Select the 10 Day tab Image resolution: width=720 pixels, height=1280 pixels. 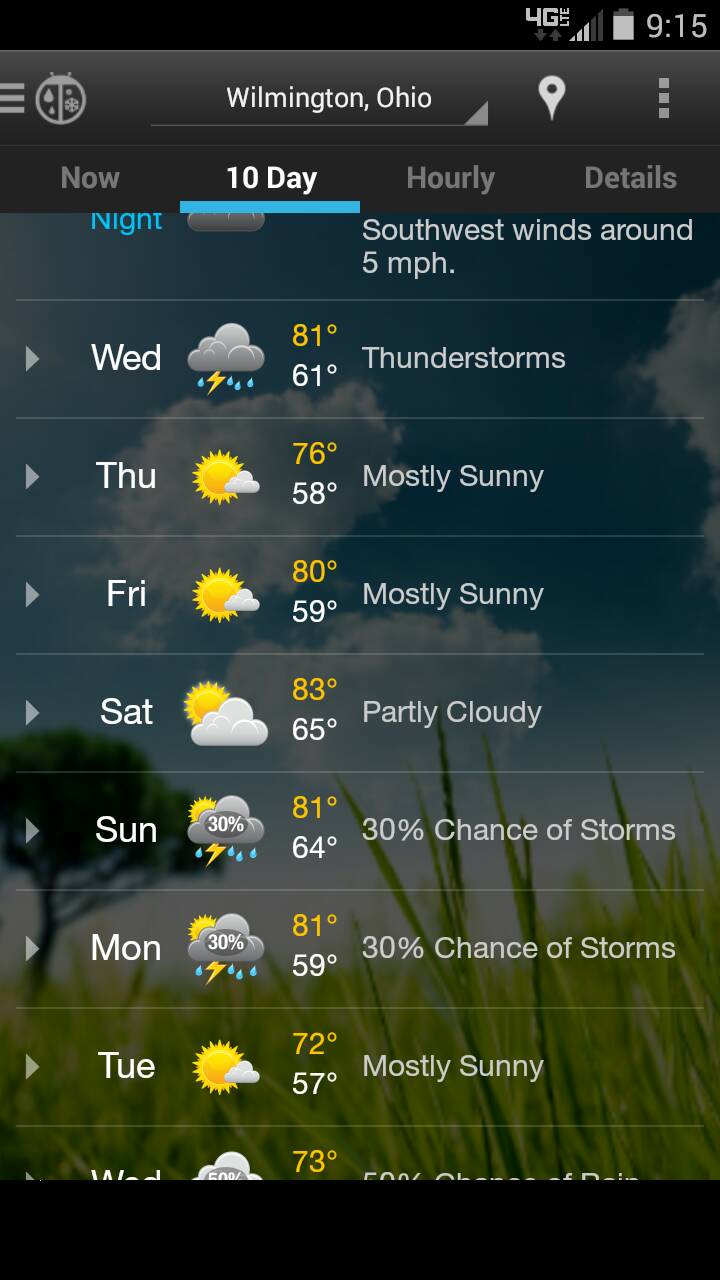(x=270, y=178)
